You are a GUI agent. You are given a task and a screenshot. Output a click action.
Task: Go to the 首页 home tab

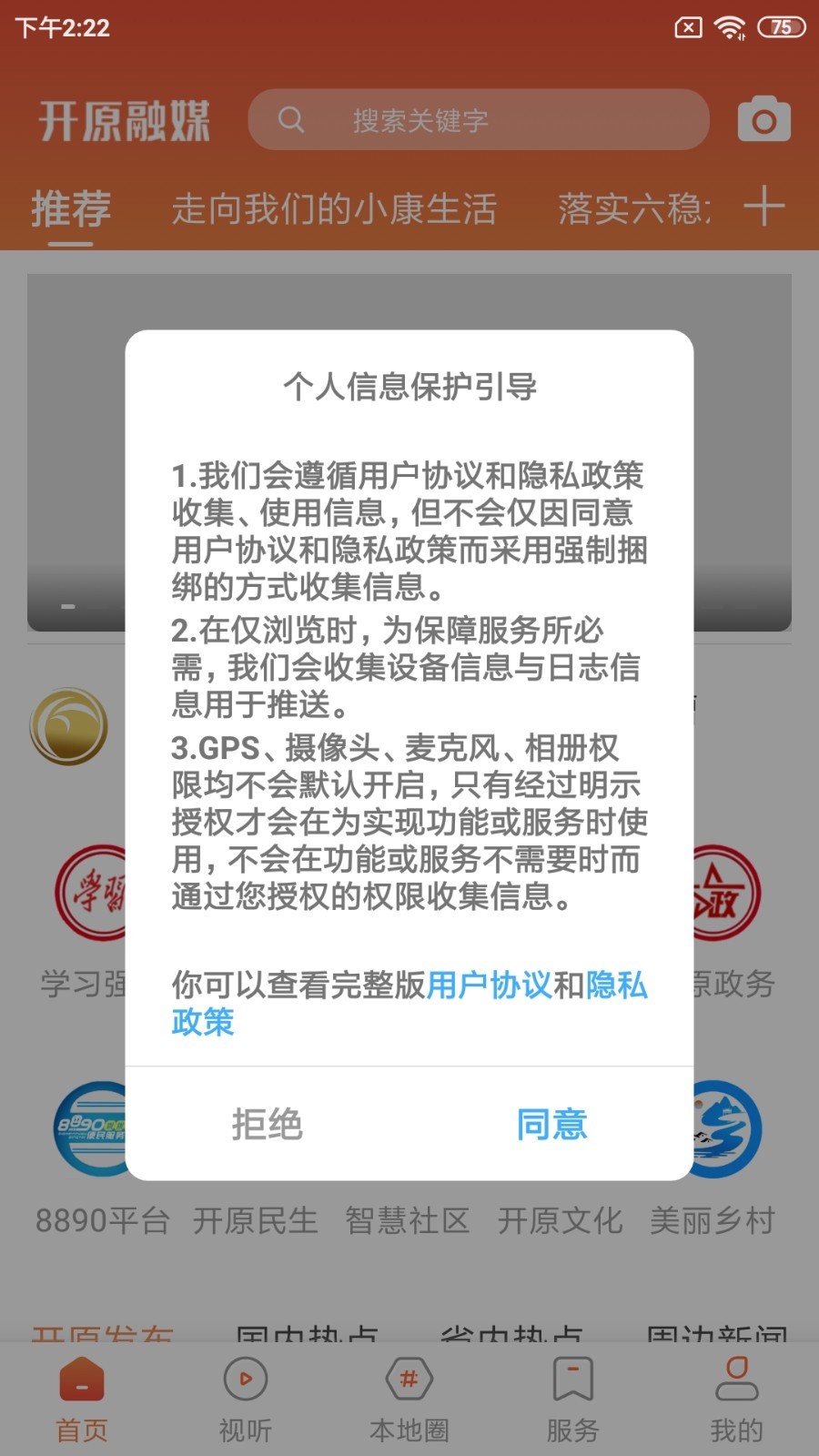82,1400
